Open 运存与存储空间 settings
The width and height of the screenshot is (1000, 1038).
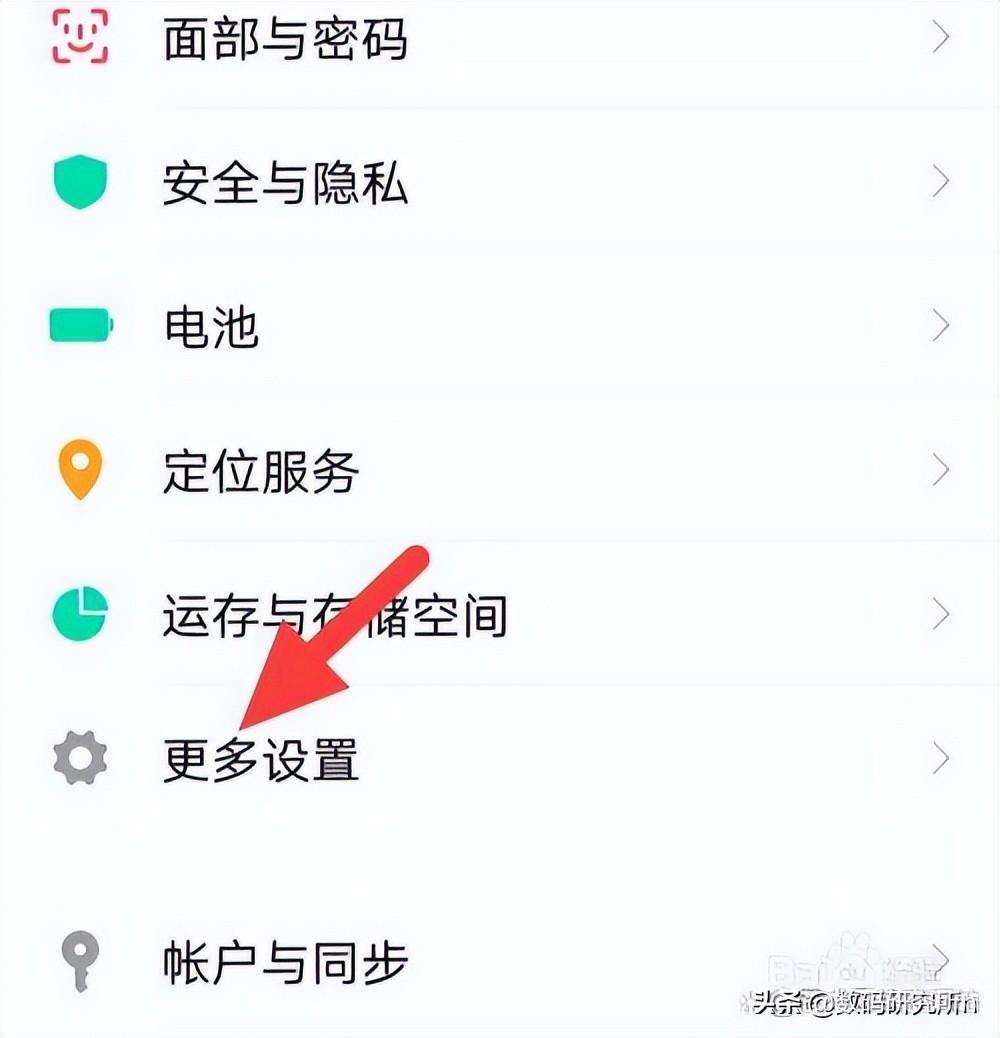point(335,615)
